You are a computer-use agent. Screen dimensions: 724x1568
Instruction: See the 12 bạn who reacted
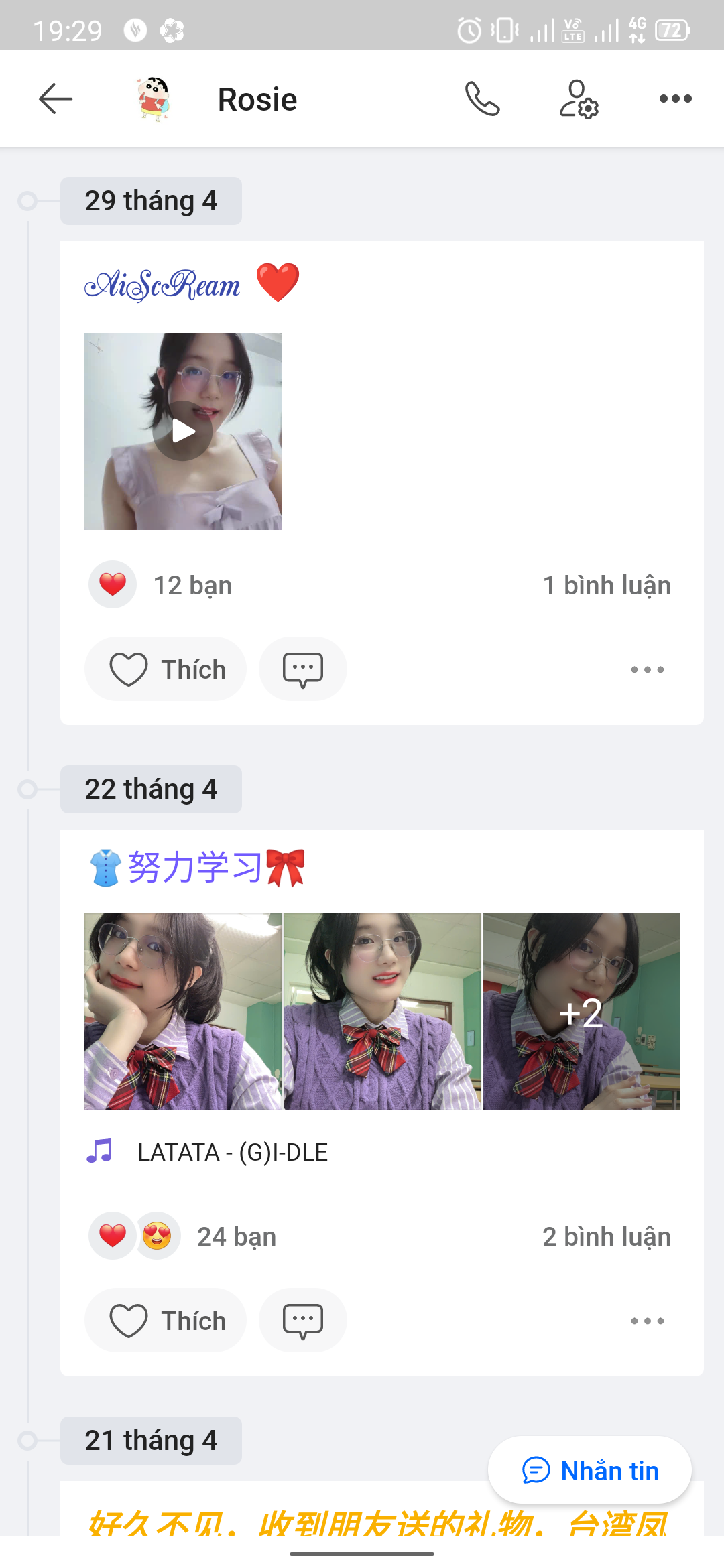click(x=192, y=586)
